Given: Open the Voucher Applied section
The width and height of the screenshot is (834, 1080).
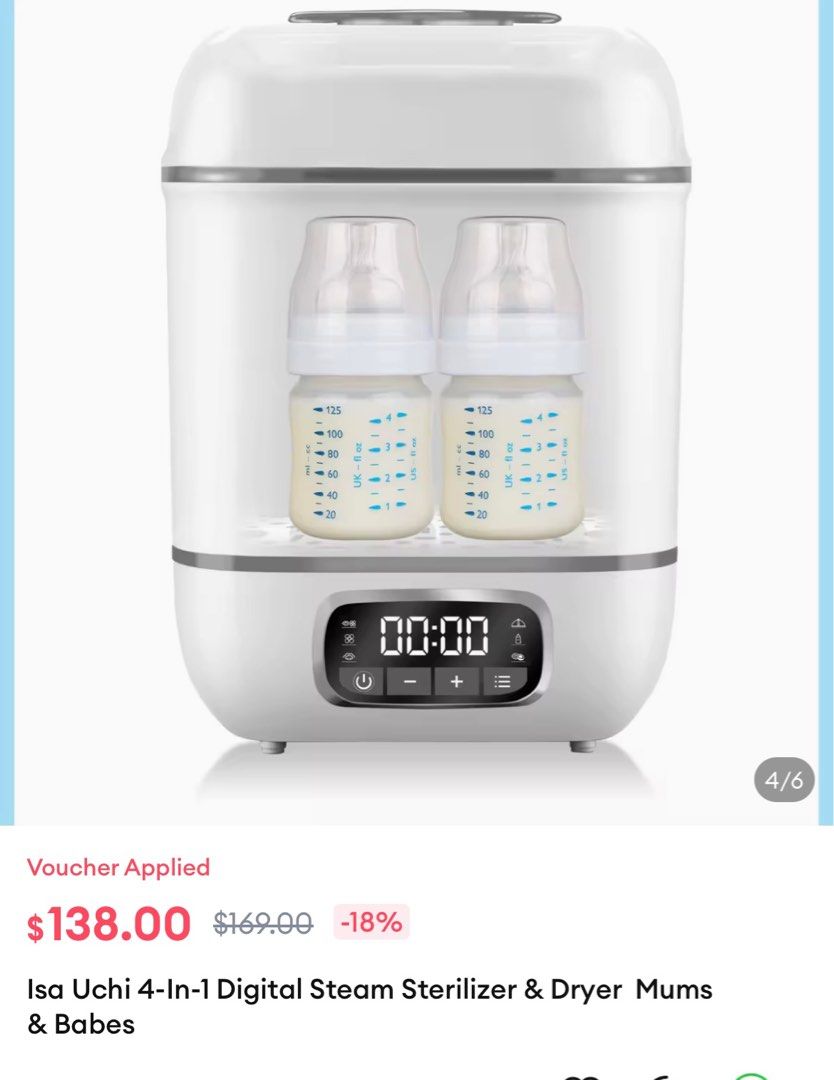Looking at the screenshot, I should coord(117,869).
